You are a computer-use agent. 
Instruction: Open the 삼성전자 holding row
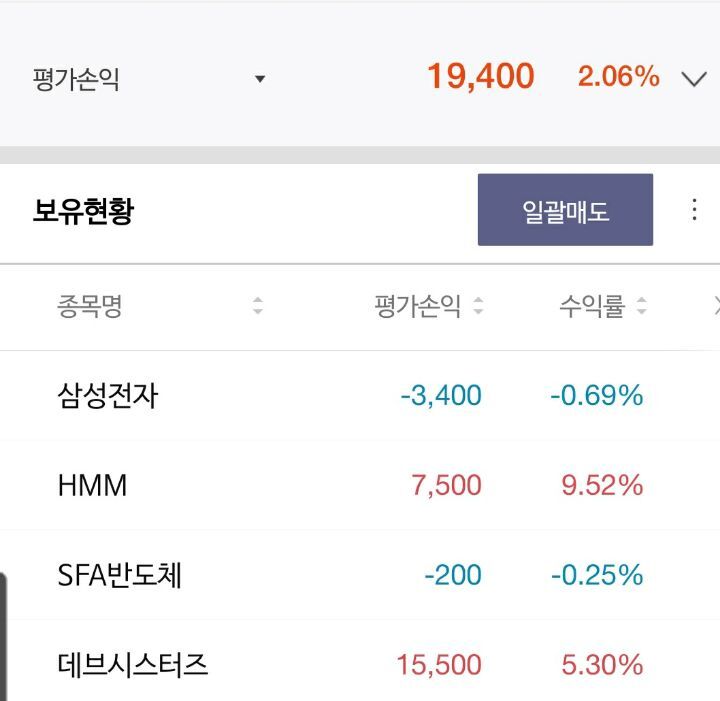(x=360, y=396)
